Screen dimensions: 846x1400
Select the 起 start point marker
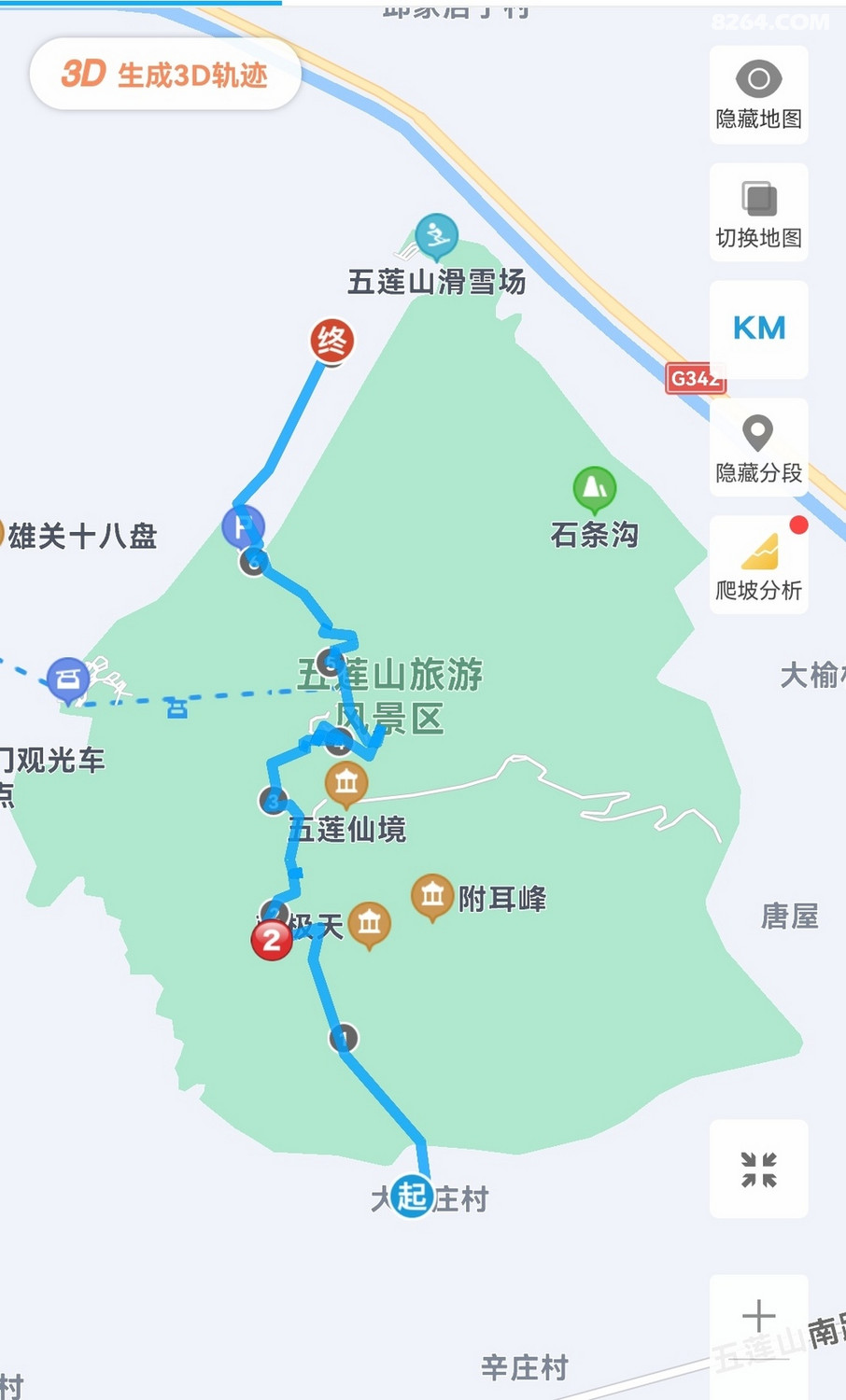(x=411, y=1196)
